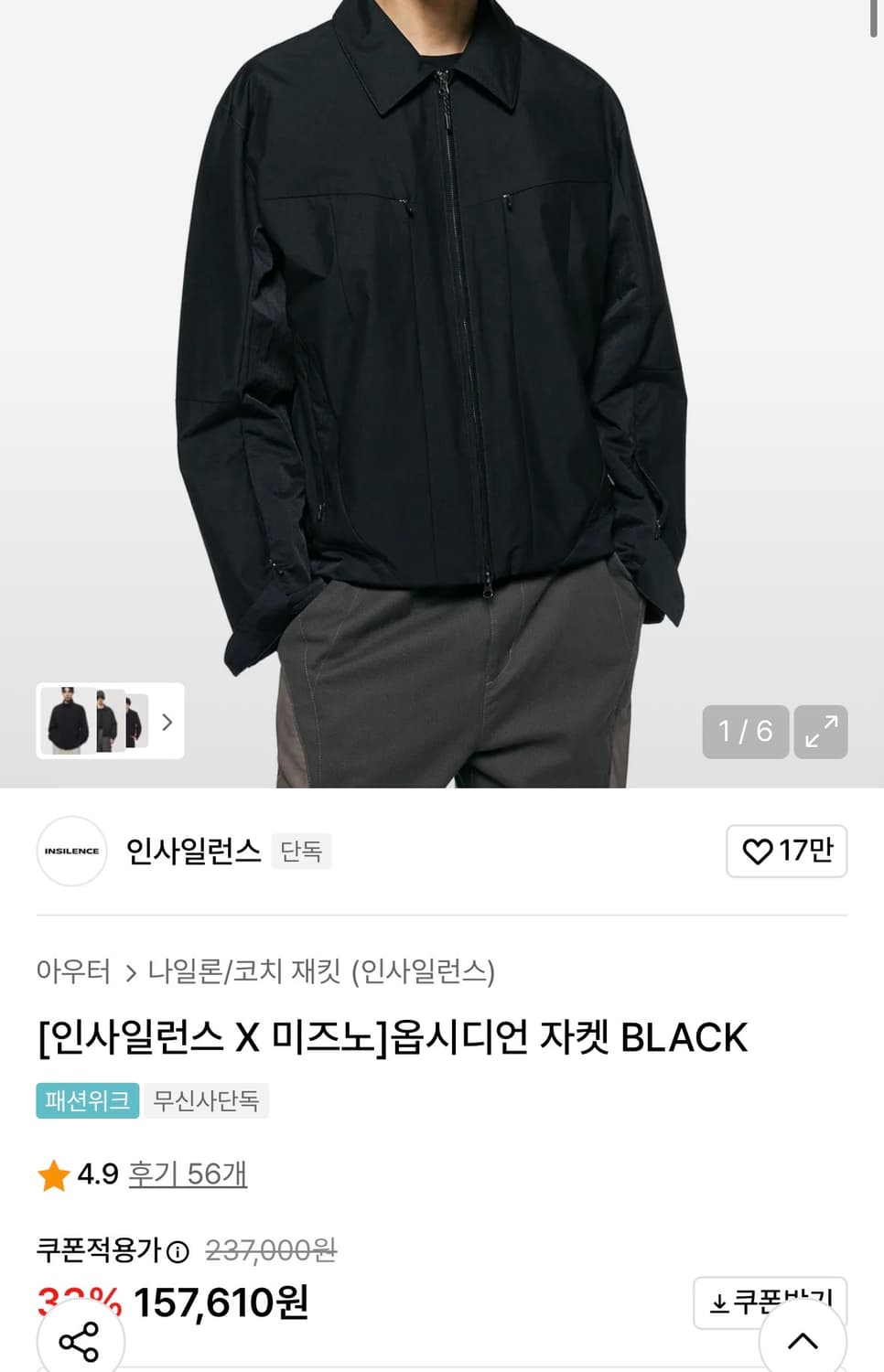Viewport: 884px width, 1372px height.
Task: Tap the scroll-to-top chevron at bottom right
Action: pos(803,1341)
